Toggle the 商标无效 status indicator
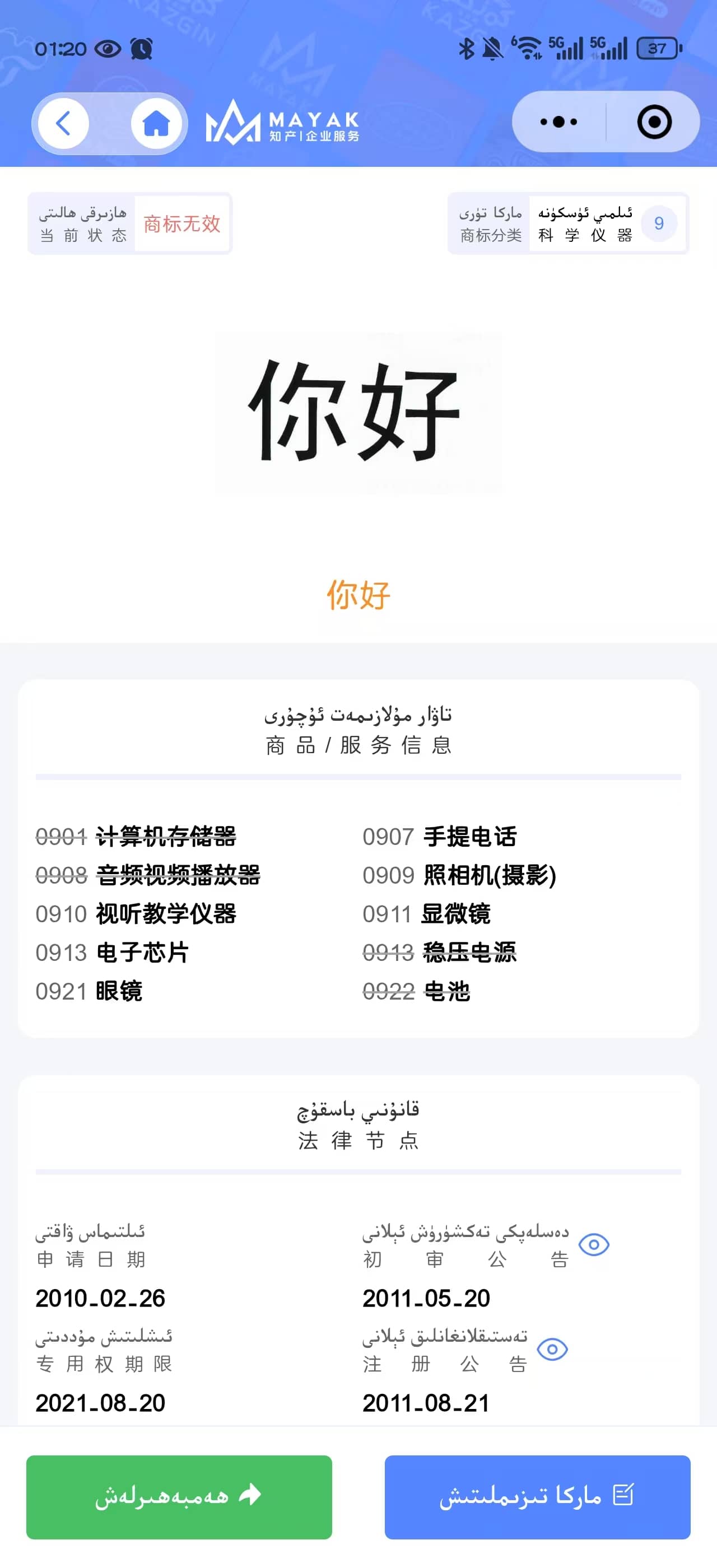Image resolution: width=717 pixels, height=1568 pixels. 181,224
